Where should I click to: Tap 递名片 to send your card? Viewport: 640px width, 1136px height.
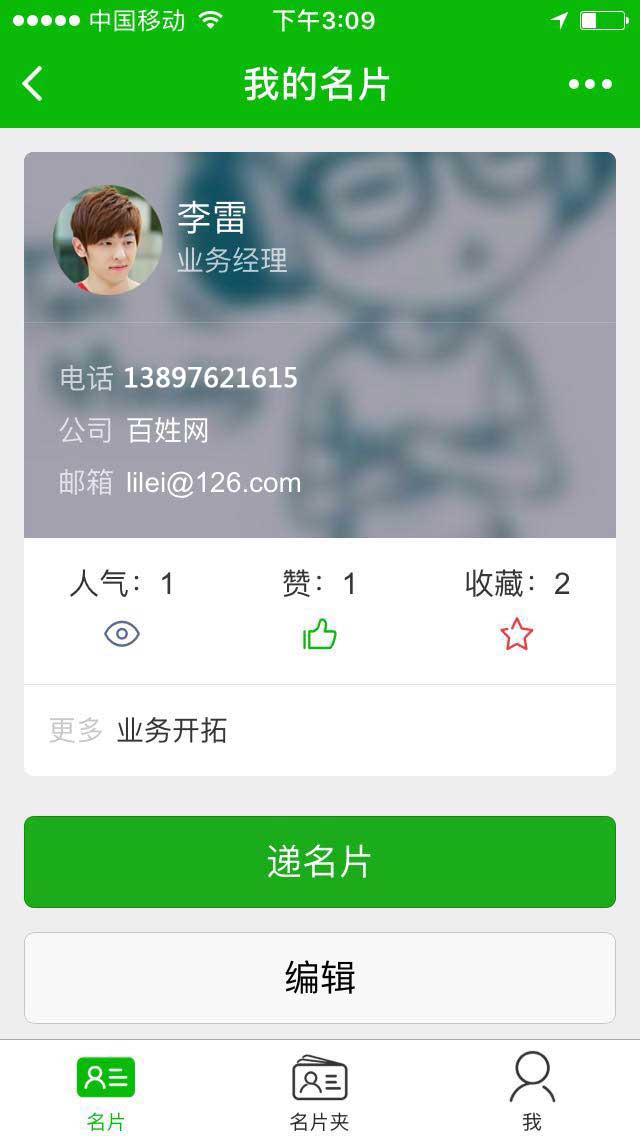coord(320,862)
